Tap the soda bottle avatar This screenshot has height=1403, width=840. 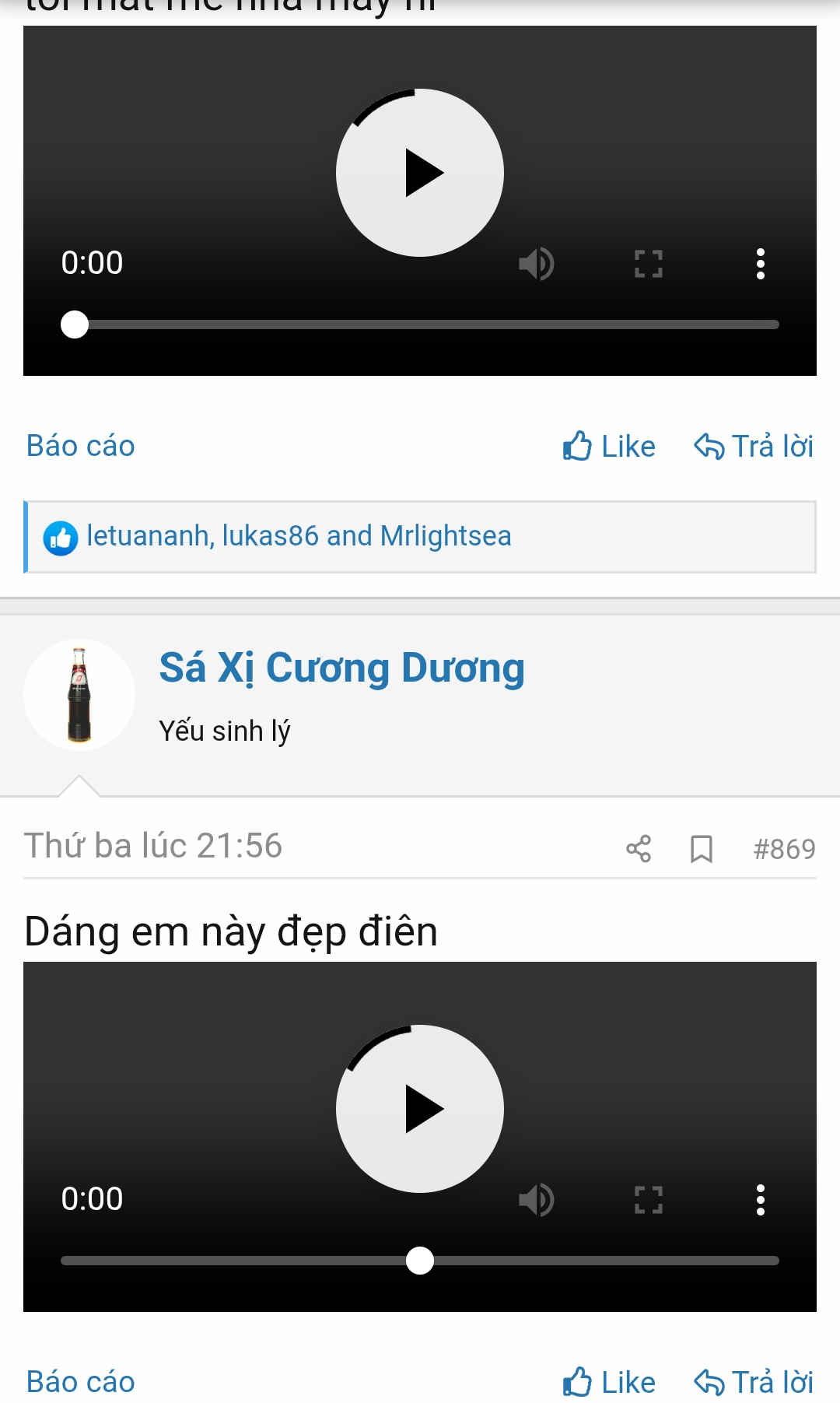coord(79,695)
